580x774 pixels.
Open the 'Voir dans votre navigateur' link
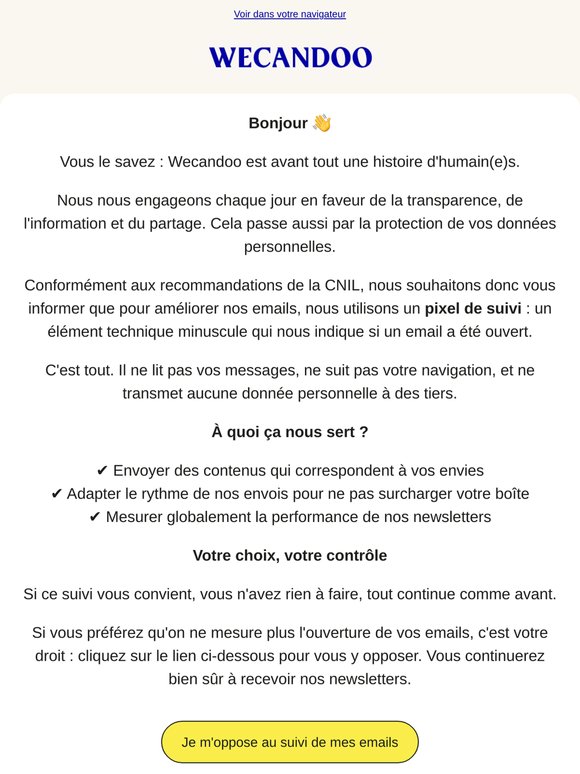pyautogui.click(x=290, y=14)
